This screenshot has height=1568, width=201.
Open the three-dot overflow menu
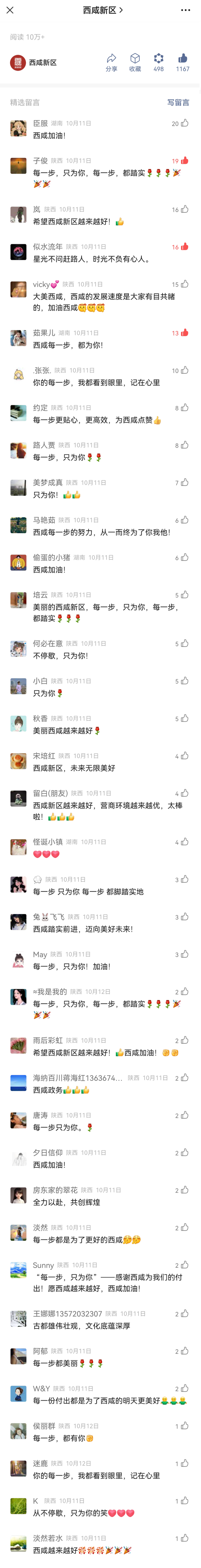click(x=186, y=10)
